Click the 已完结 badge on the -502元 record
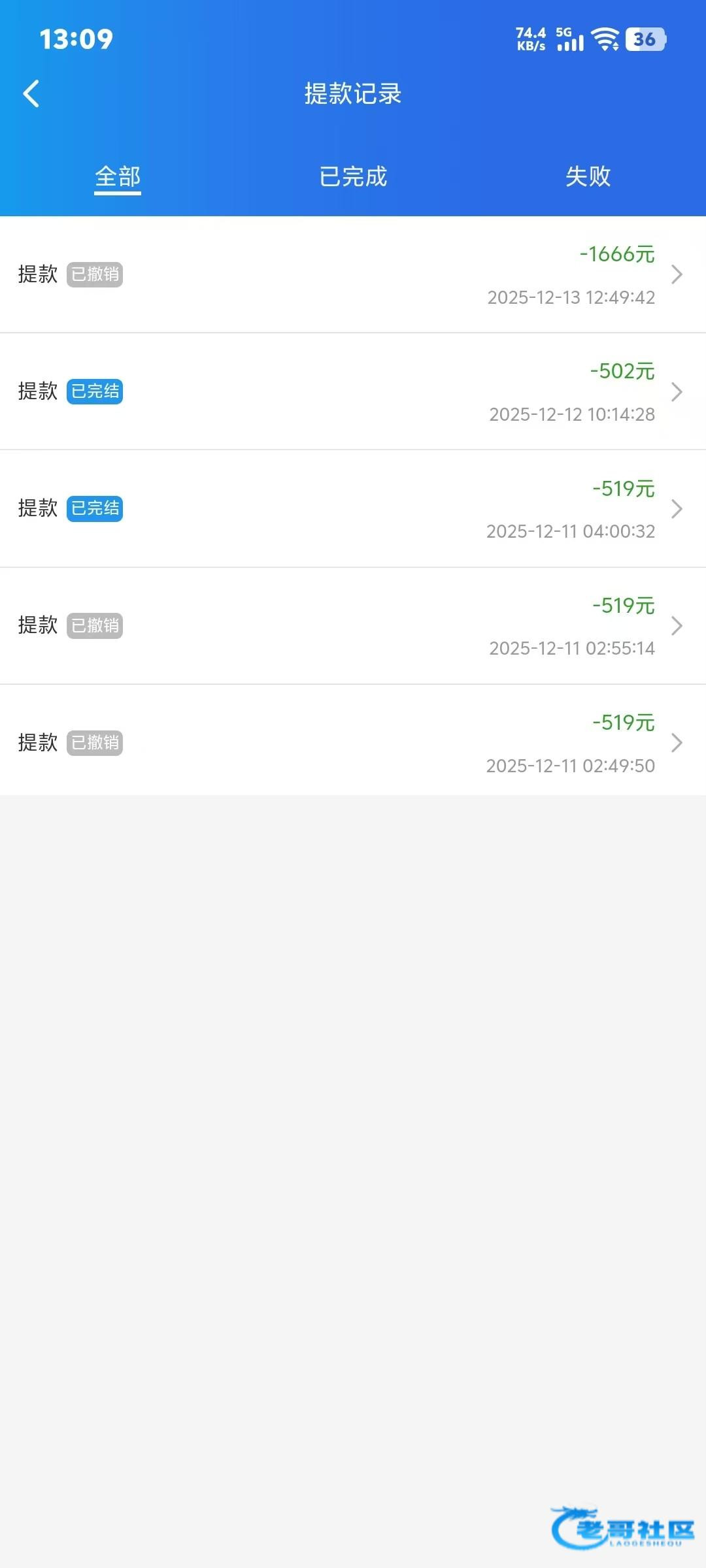The image size is (706, 1568). tap(94, 391)
